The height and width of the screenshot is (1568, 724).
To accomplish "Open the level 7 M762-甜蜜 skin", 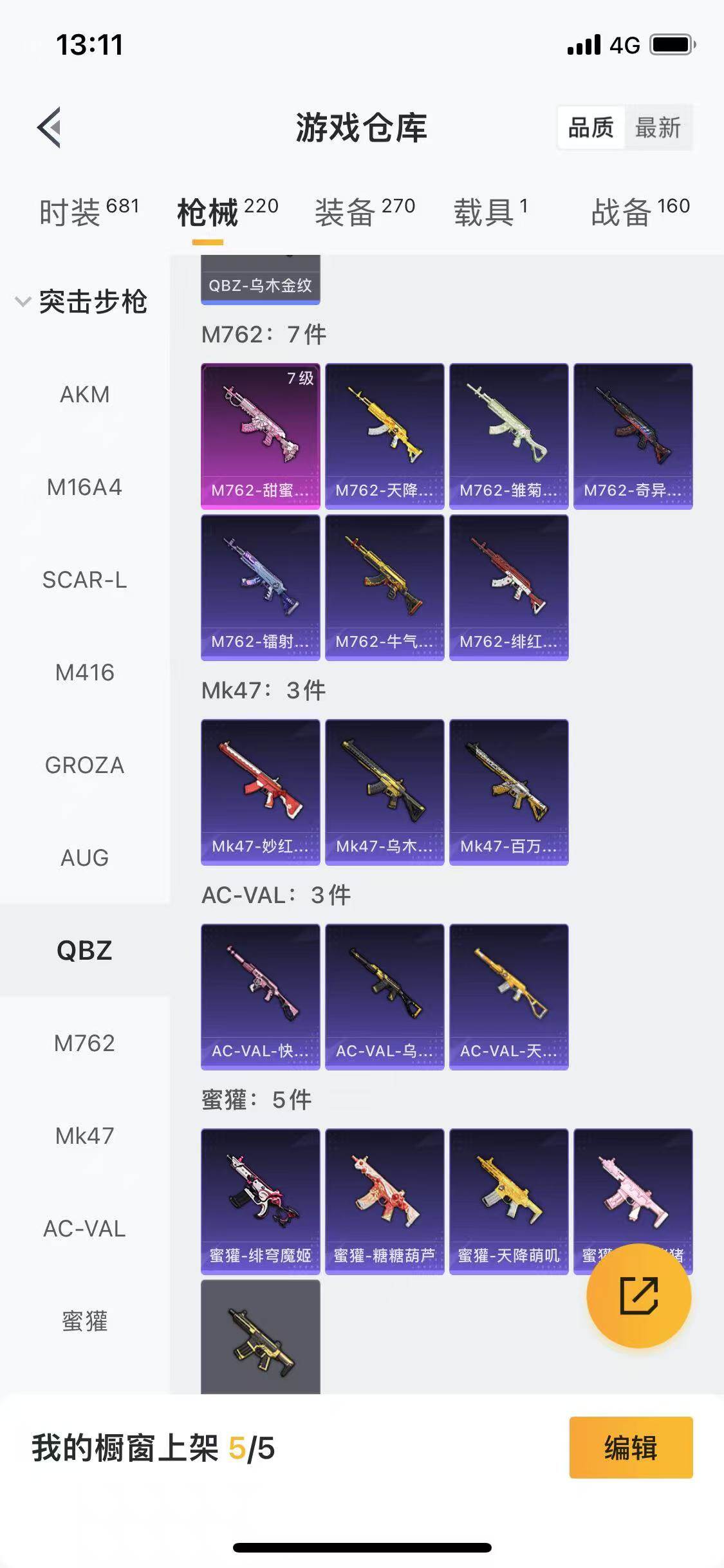I will [260, 436].
